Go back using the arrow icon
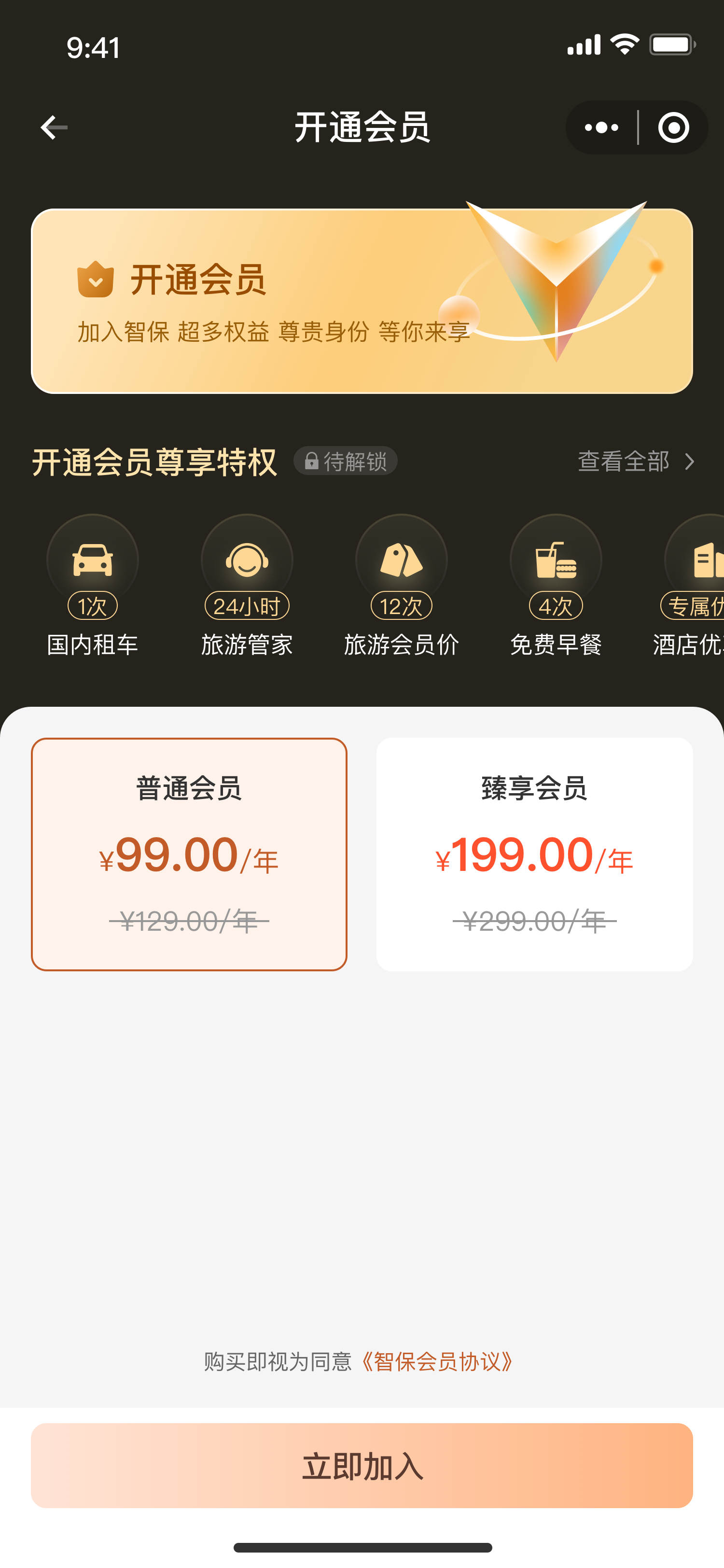The image size is (724, 1568). tap(54, 127)
